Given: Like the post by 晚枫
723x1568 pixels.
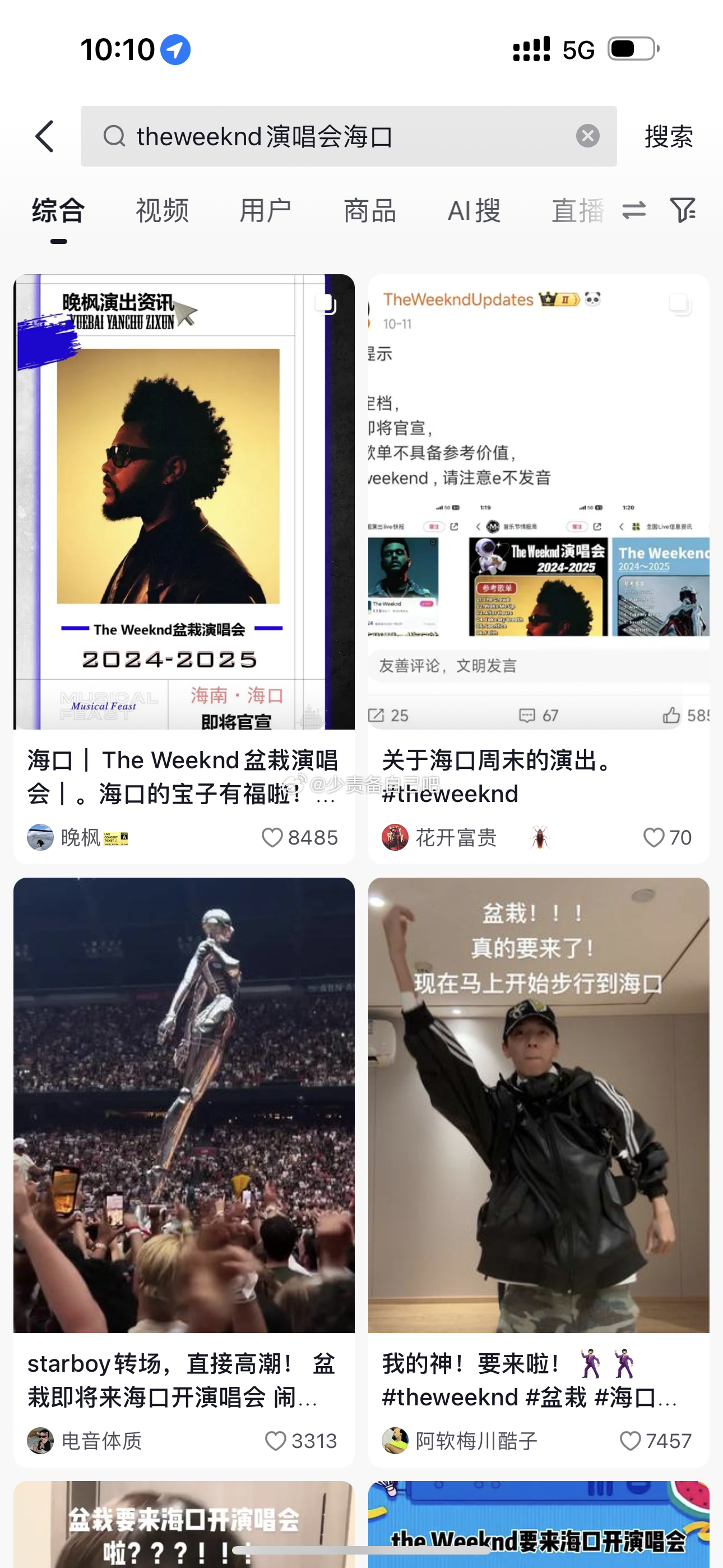Looking at the screenshot, I should pyautogui.click(x=272, y=838).
